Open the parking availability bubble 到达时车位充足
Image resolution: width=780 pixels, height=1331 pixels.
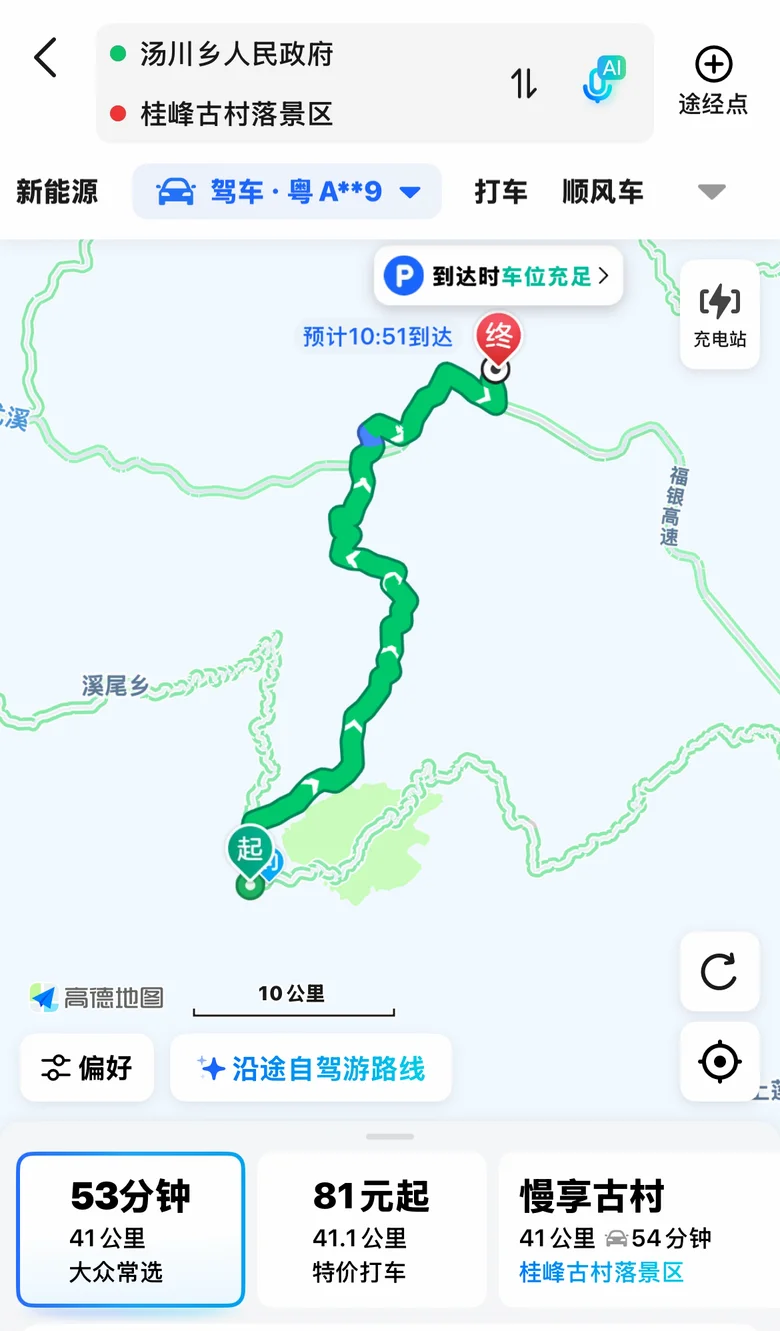tap(498, 276)
